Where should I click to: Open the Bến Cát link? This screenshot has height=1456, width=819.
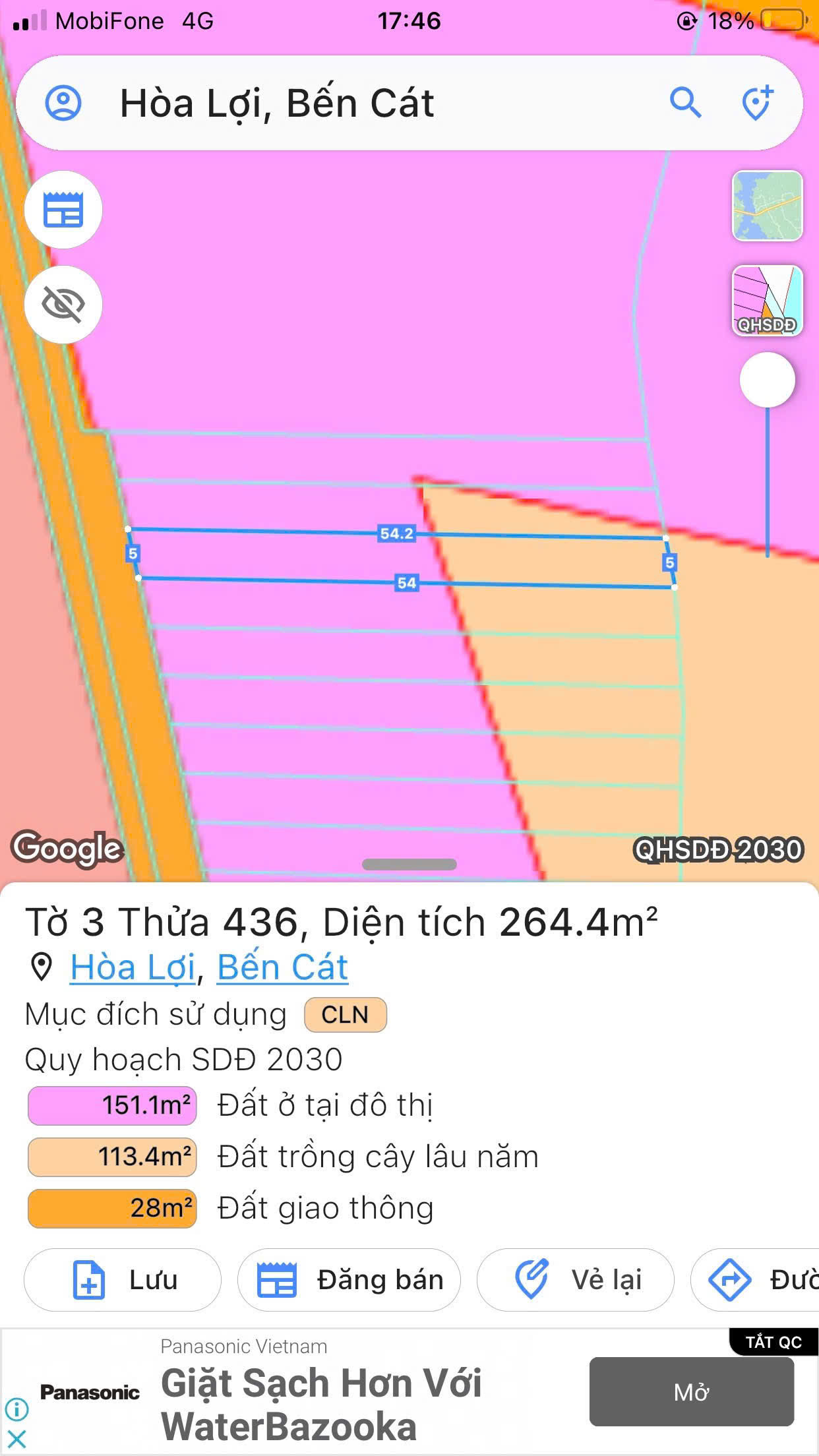click(282, 967)
